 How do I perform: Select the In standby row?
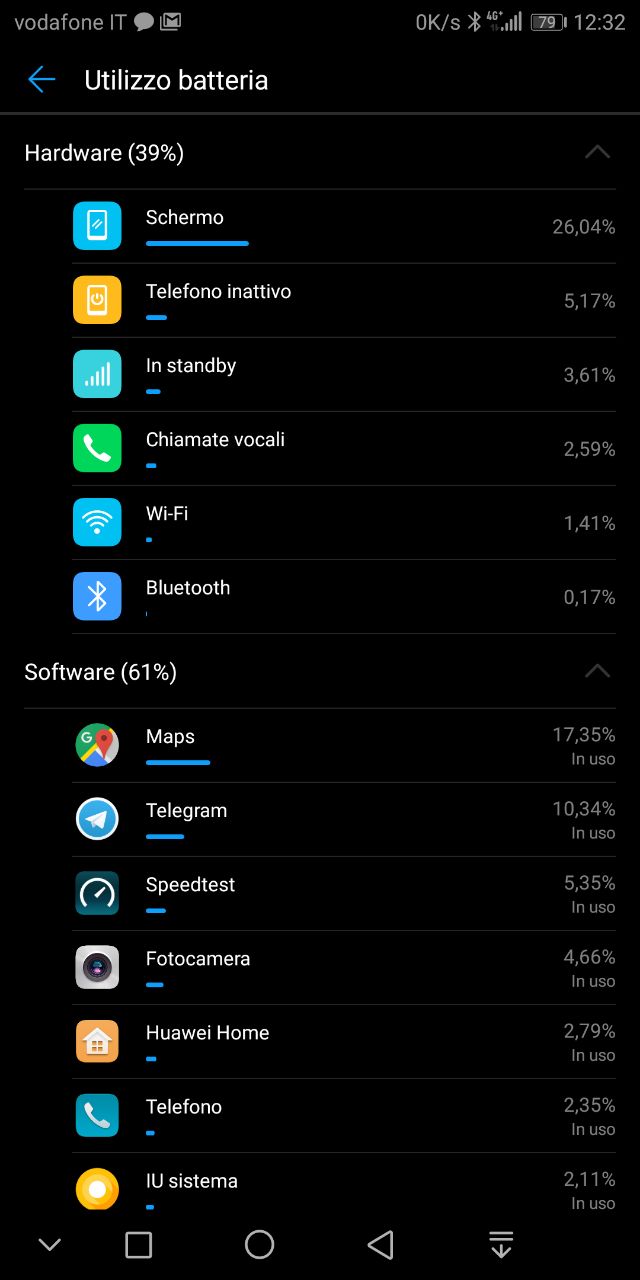[x=344, y=375]
